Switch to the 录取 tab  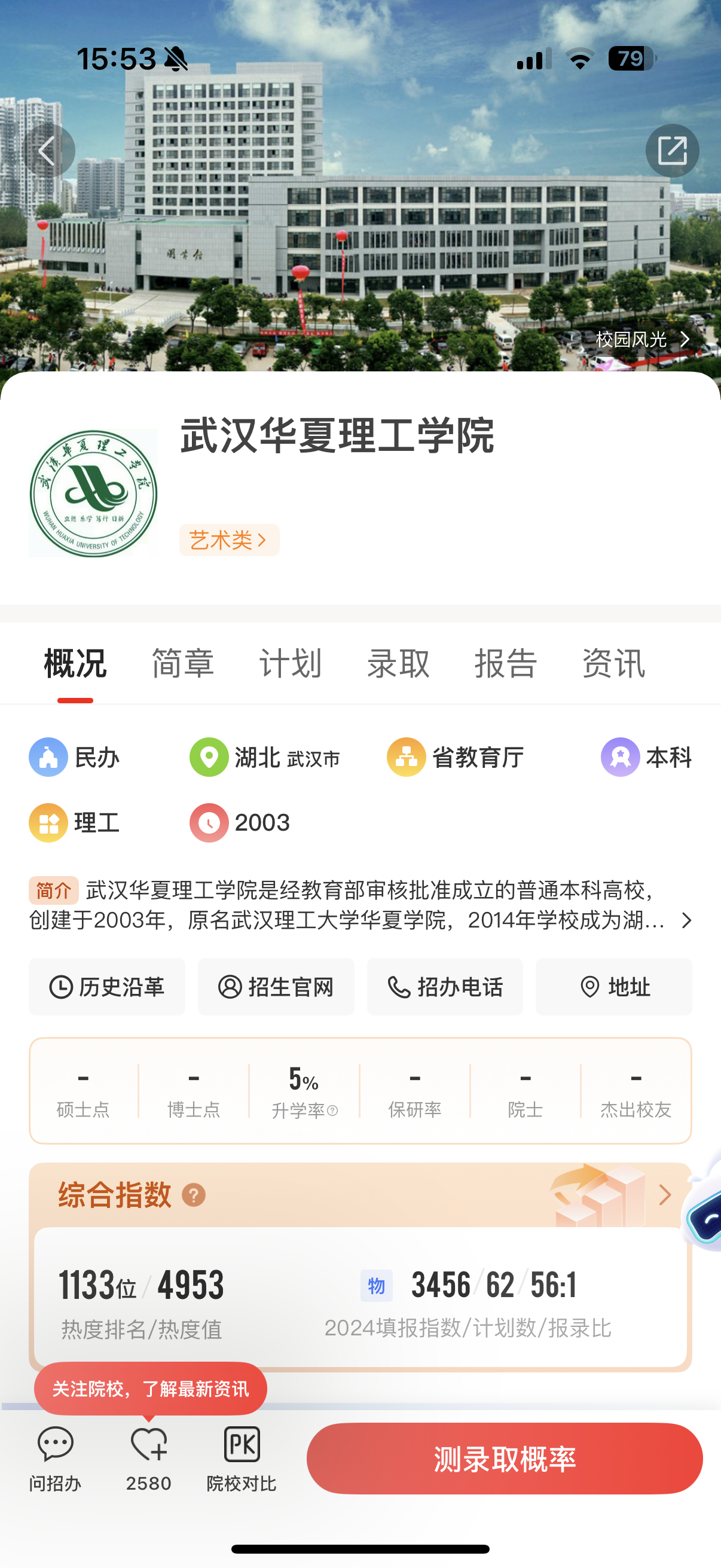398,663
